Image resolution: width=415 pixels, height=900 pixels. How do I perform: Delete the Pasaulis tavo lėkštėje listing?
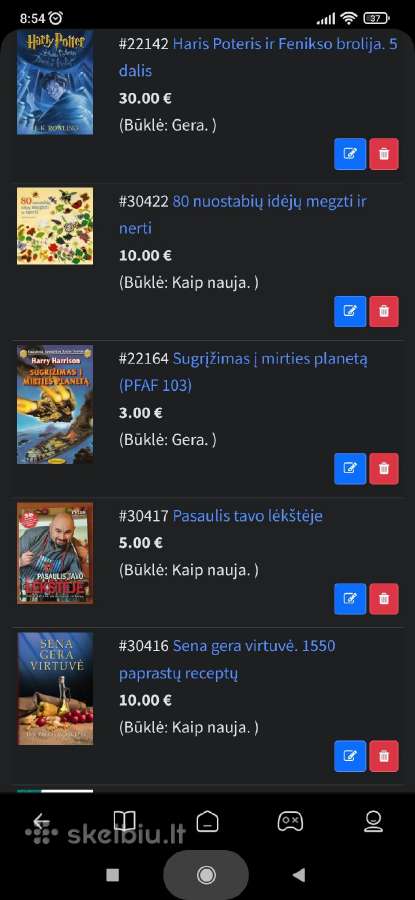pos(384,599)
